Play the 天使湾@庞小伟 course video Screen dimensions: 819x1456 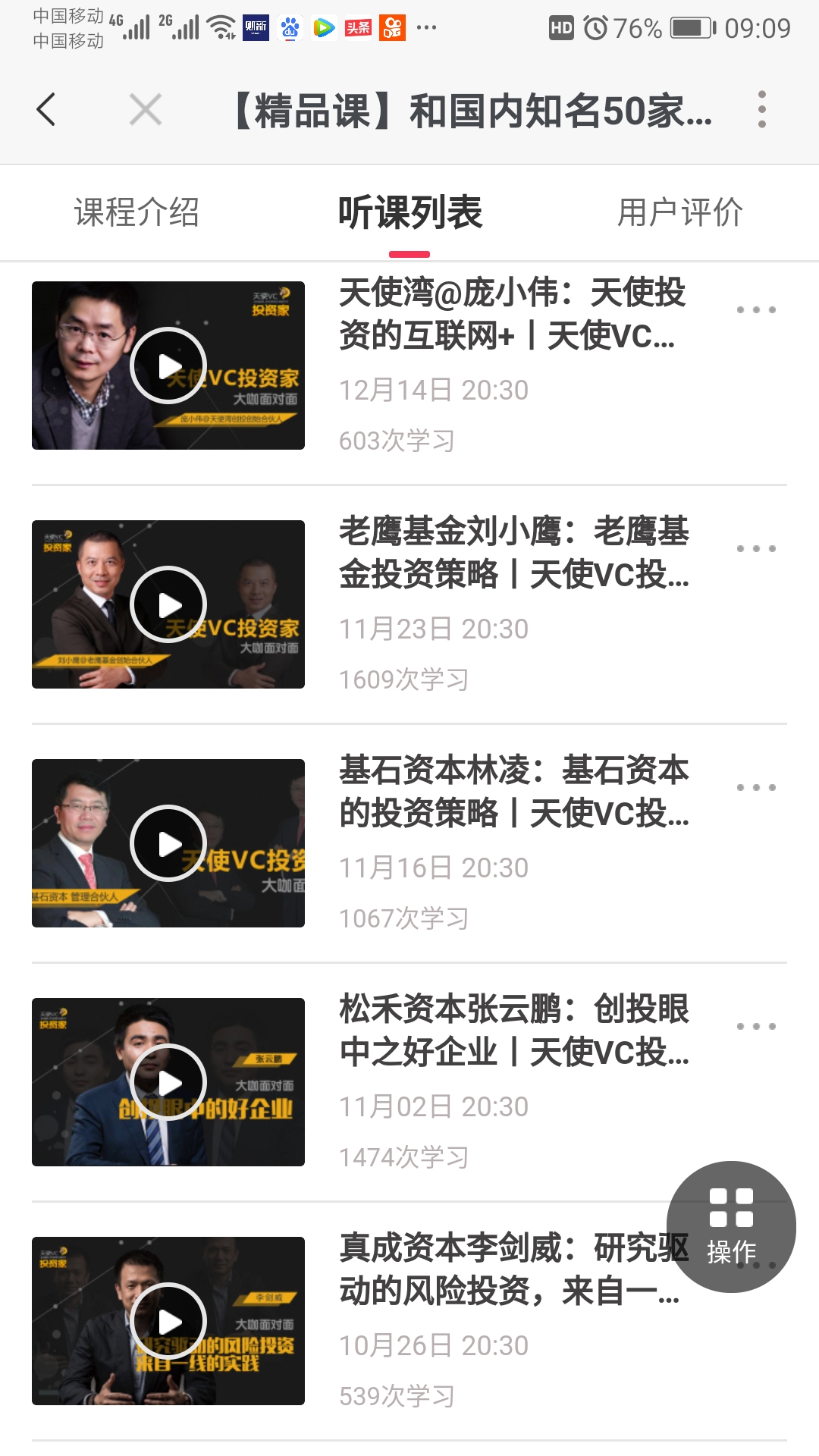168,366
